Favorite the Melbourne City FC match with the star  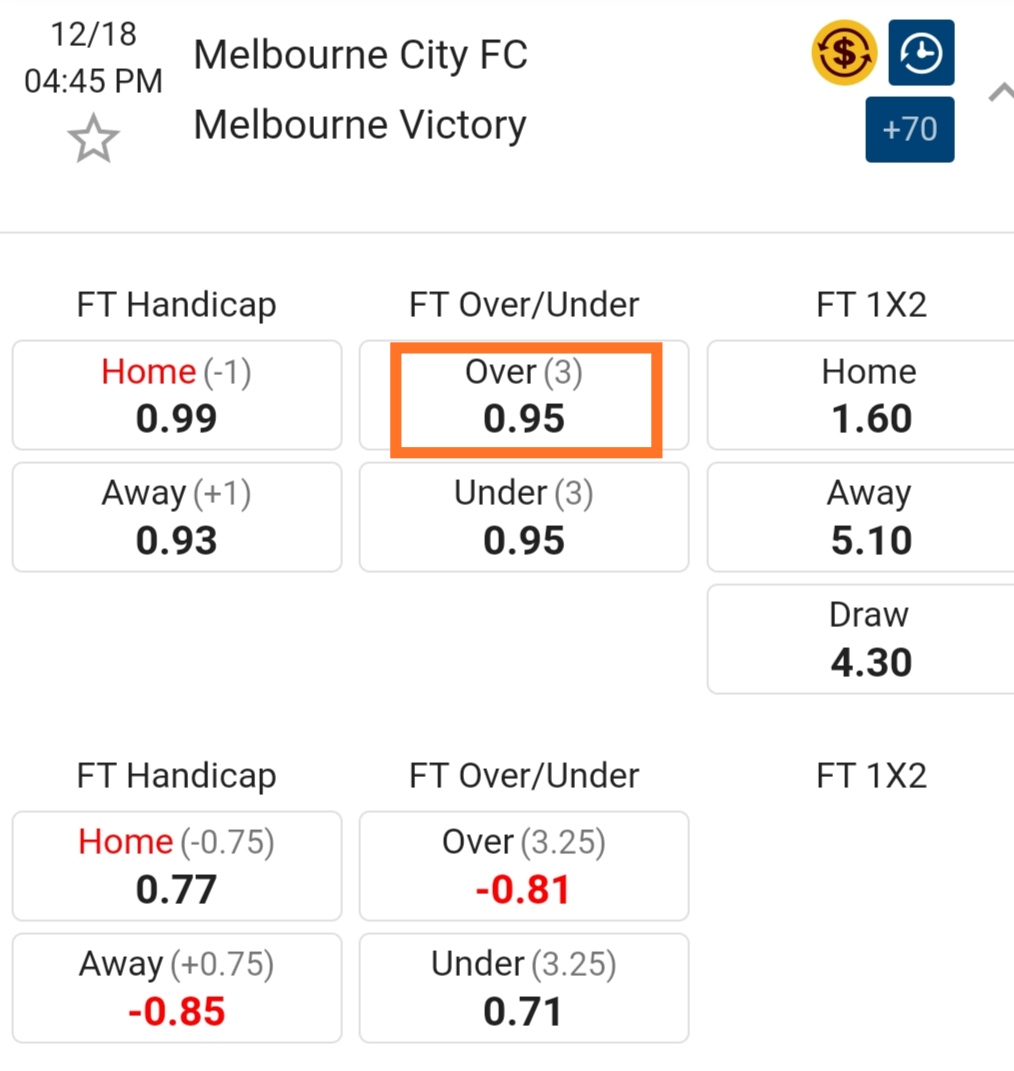[x=93, y=139]
